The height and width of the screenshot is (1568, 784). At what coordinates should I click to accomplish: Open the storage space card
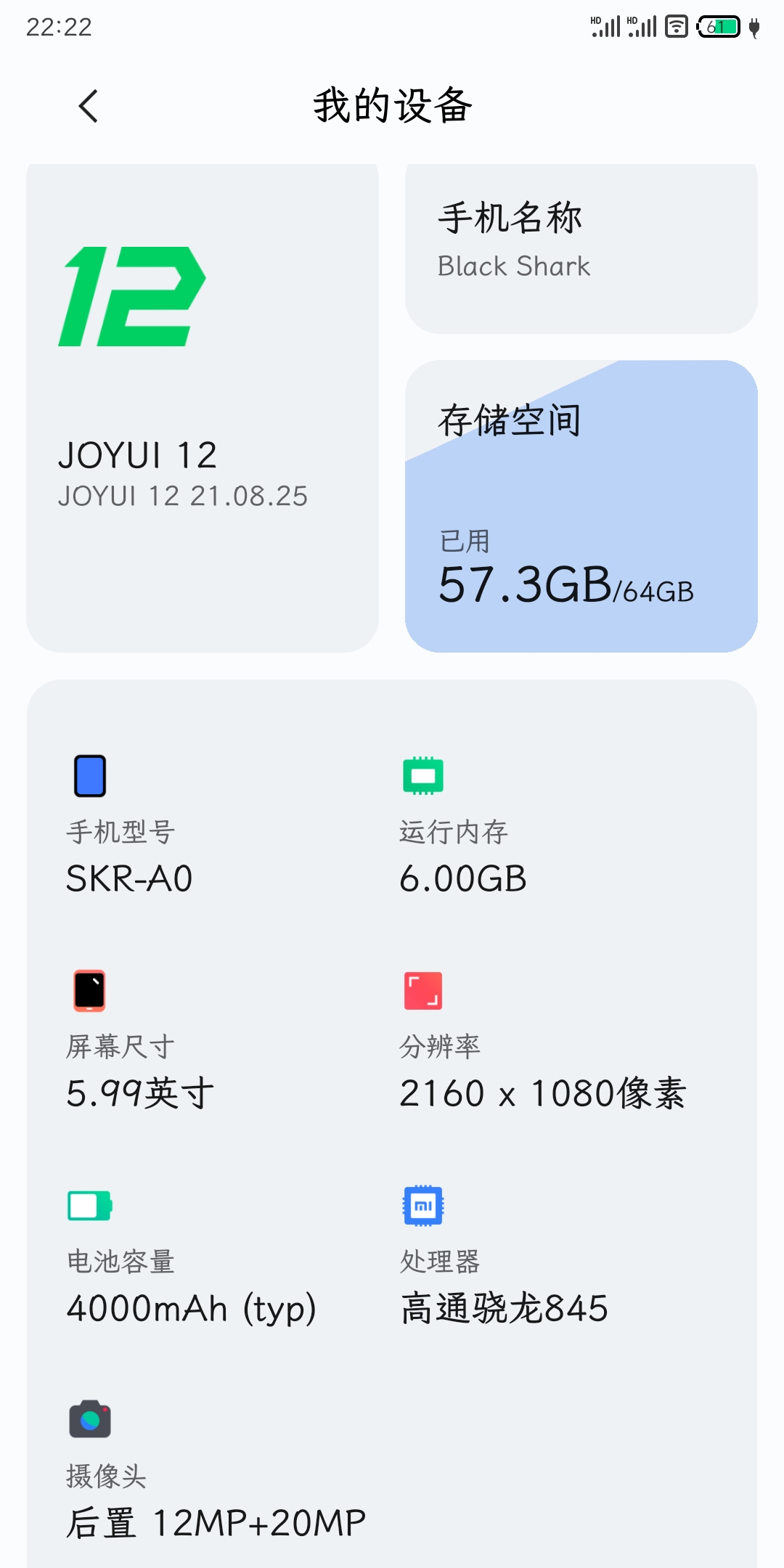581,506
